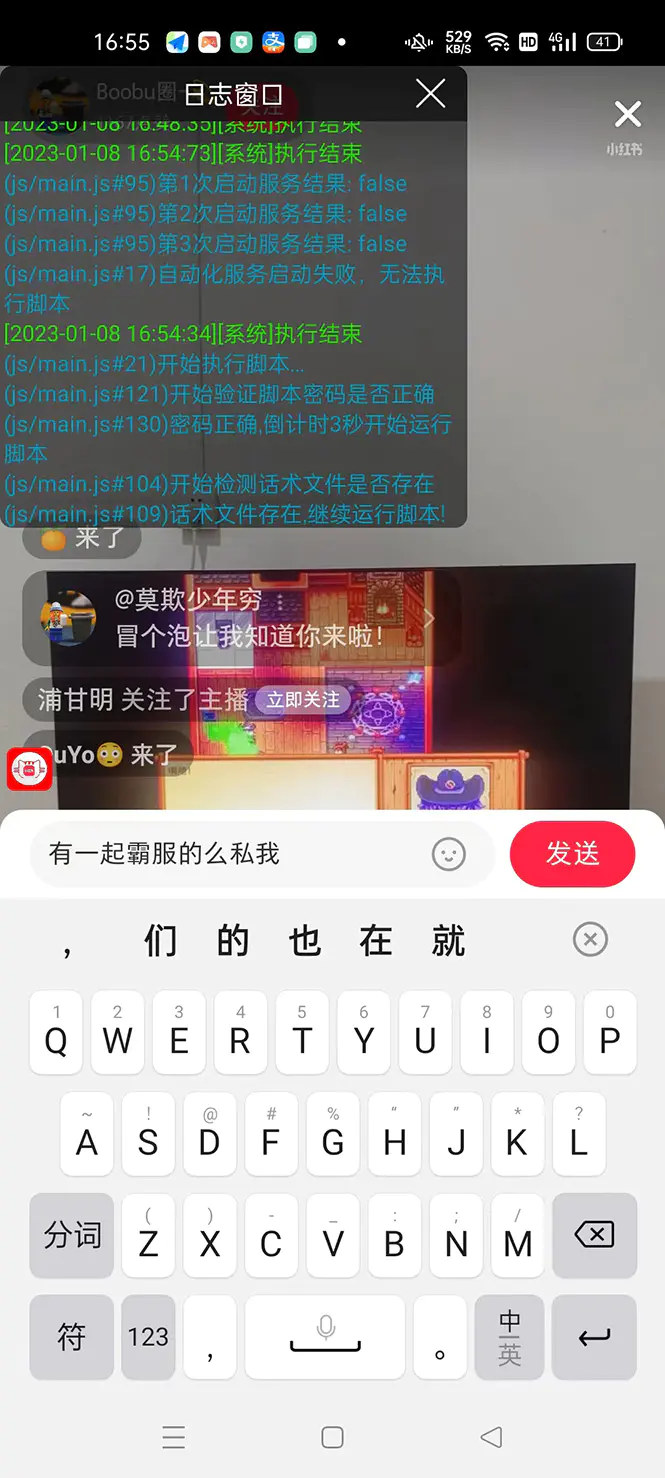
Task: Go back using the system back button
Action: click(x=491, y=1437)
